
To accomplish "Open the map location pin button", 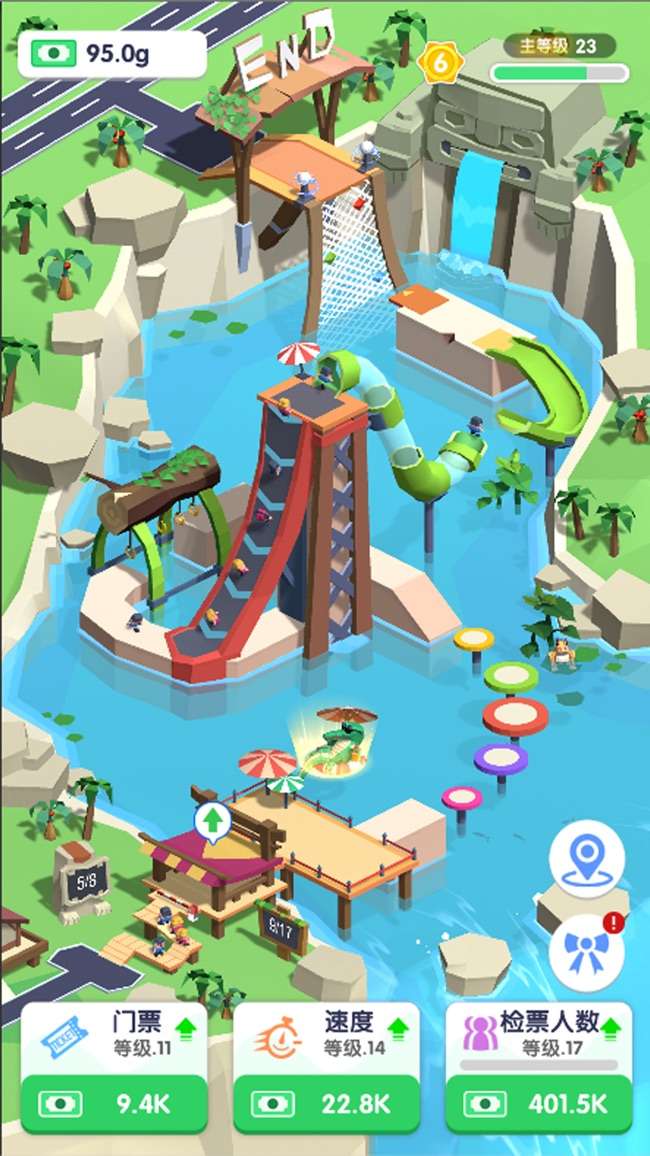I will [587, 858].
